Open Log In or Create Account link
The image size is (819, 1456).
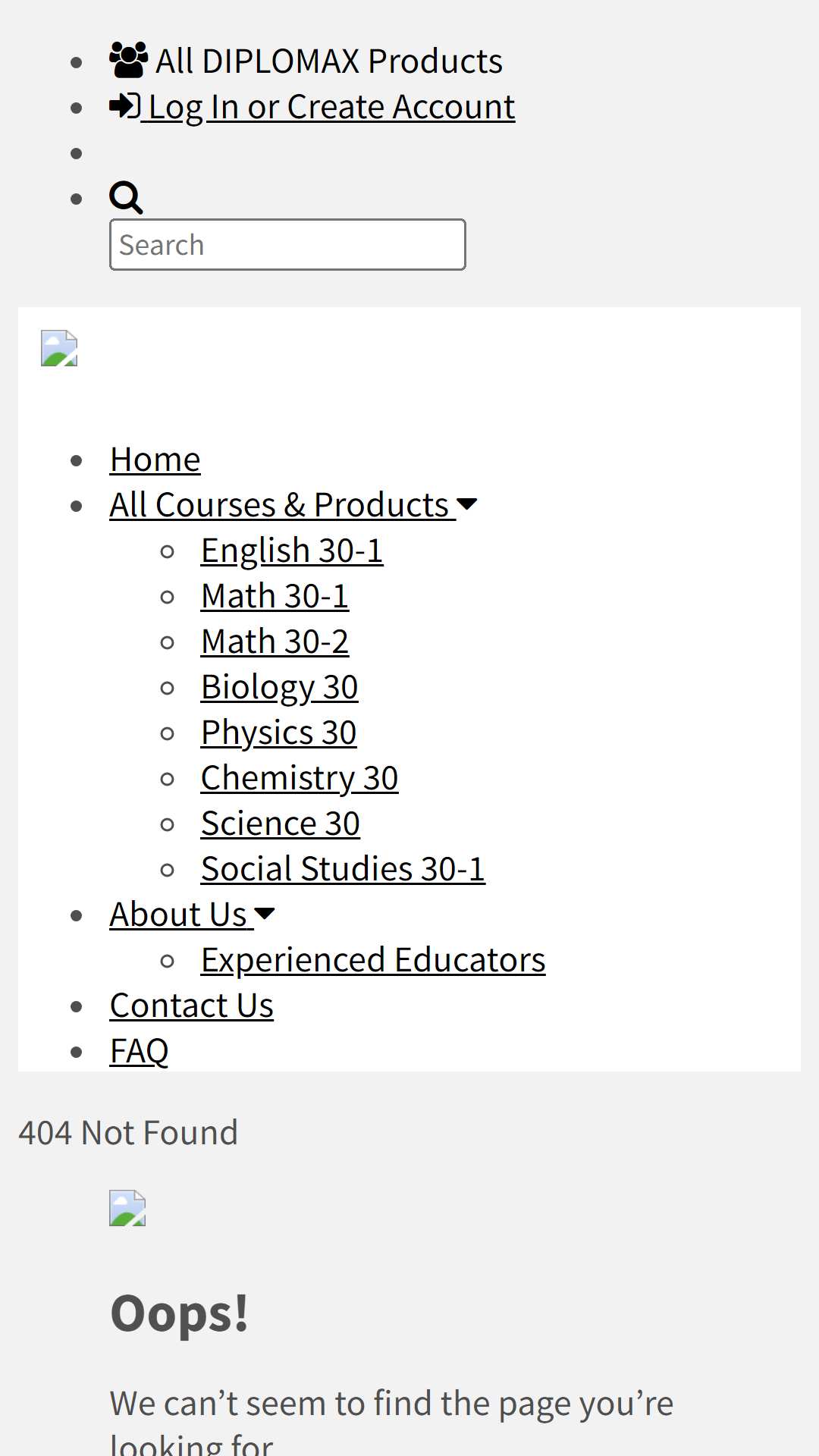tap(312, 107)
